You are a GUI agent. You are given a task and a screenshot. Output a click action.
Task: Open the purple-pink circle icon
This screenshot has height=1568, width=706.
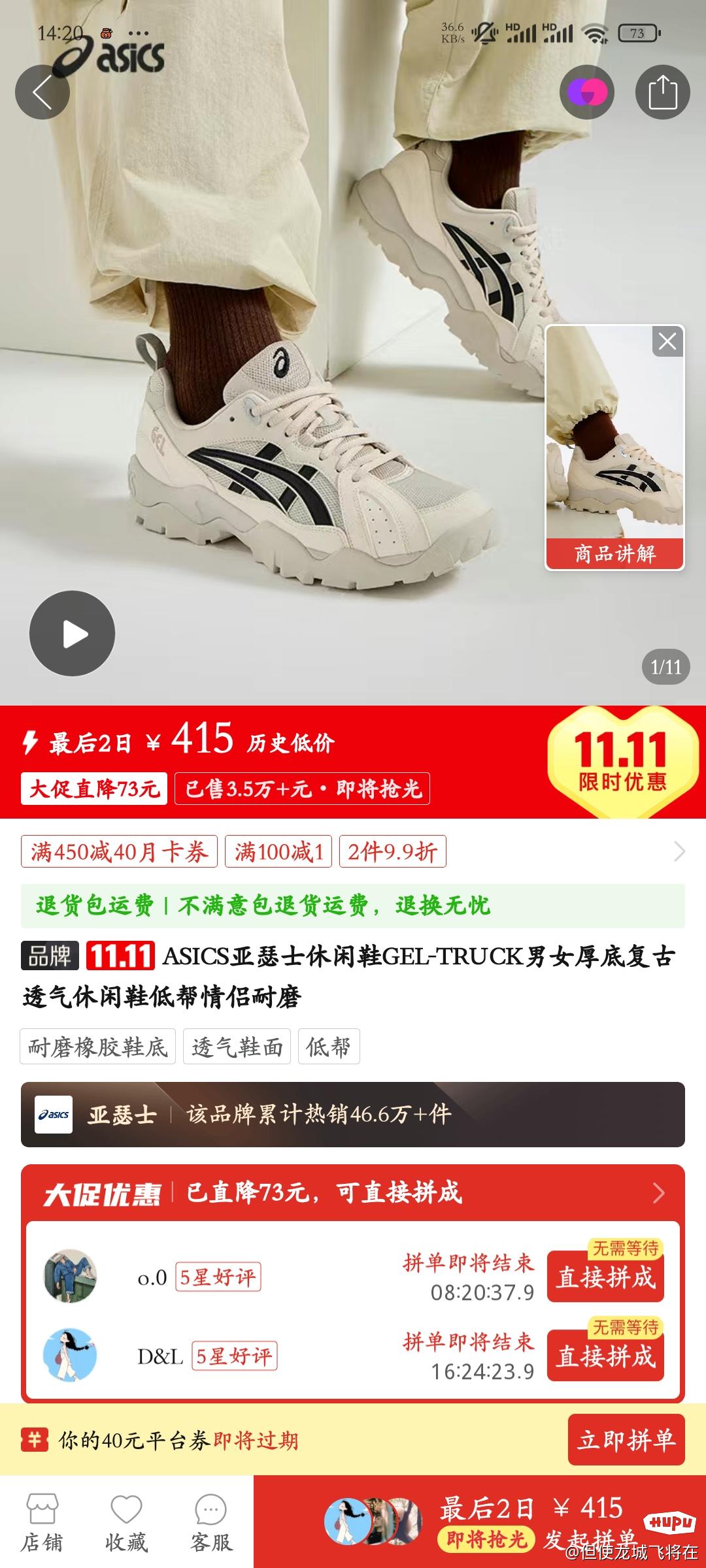point(587,92)
